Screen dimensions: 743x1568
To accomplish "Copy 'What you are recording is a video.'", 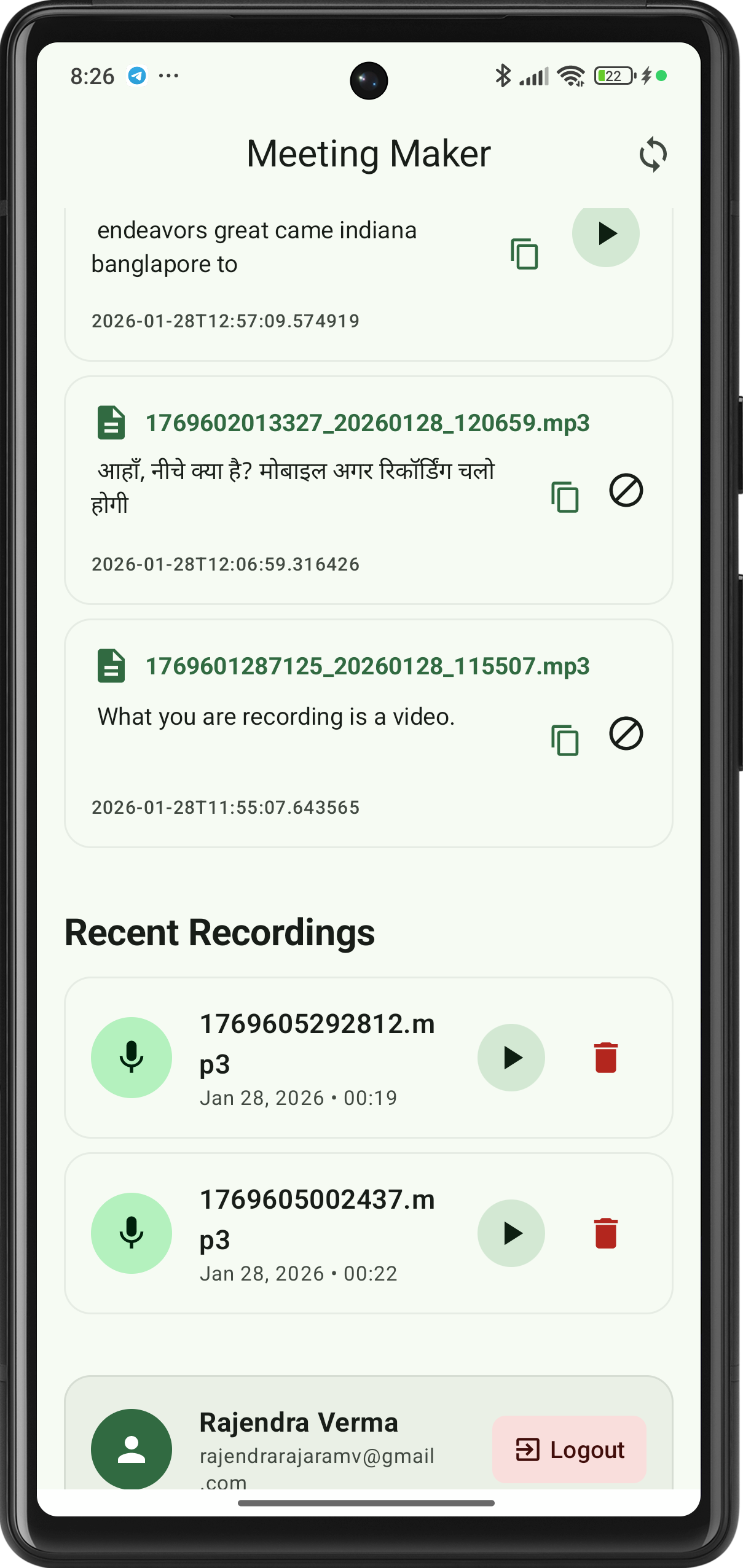I will (x=565, y=739).
